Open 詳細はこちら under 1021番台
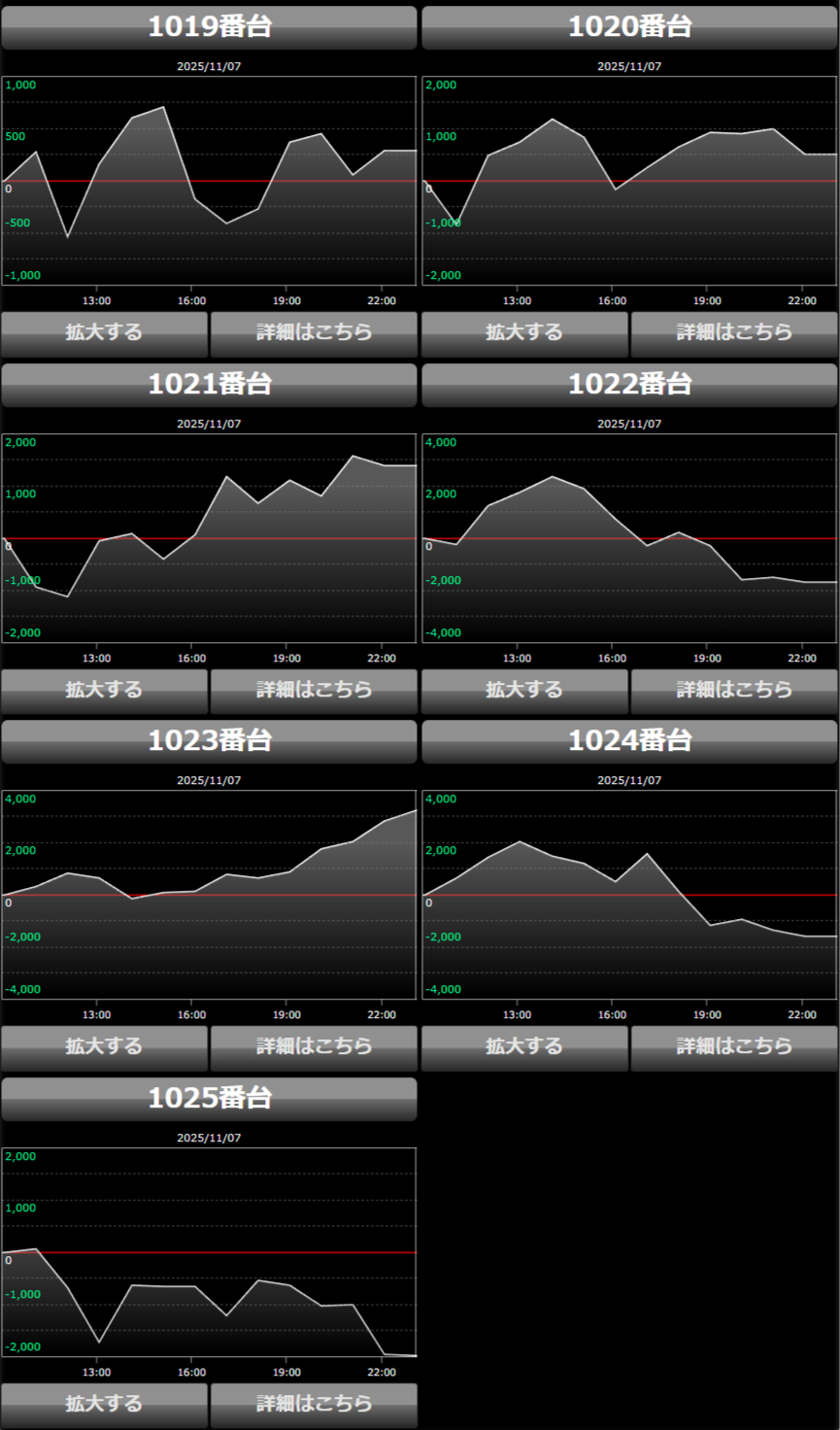 (314, 690)
